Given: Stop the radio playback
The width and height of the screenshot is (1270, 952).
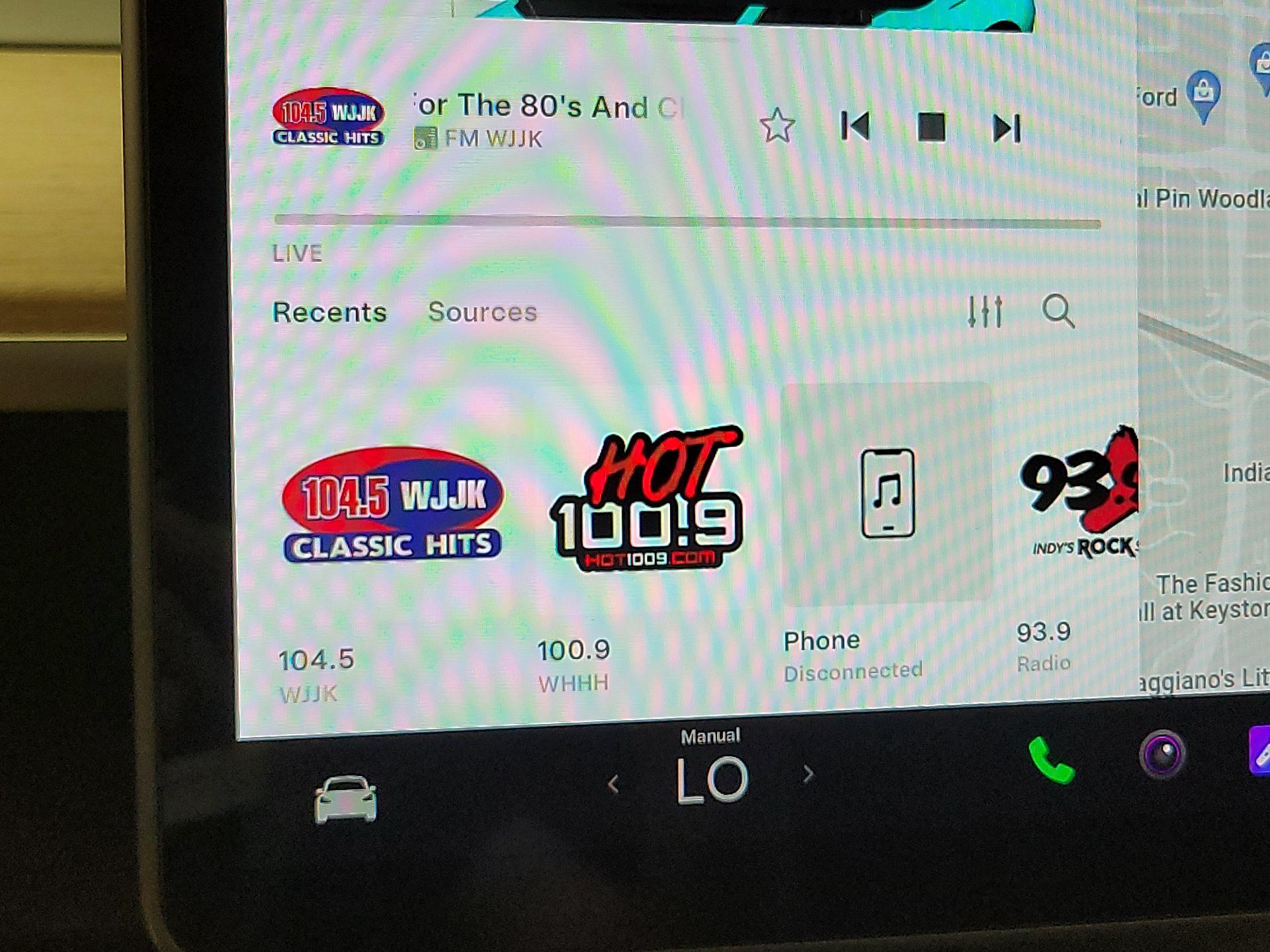Looking at the screenshot, I should [931, 127].
